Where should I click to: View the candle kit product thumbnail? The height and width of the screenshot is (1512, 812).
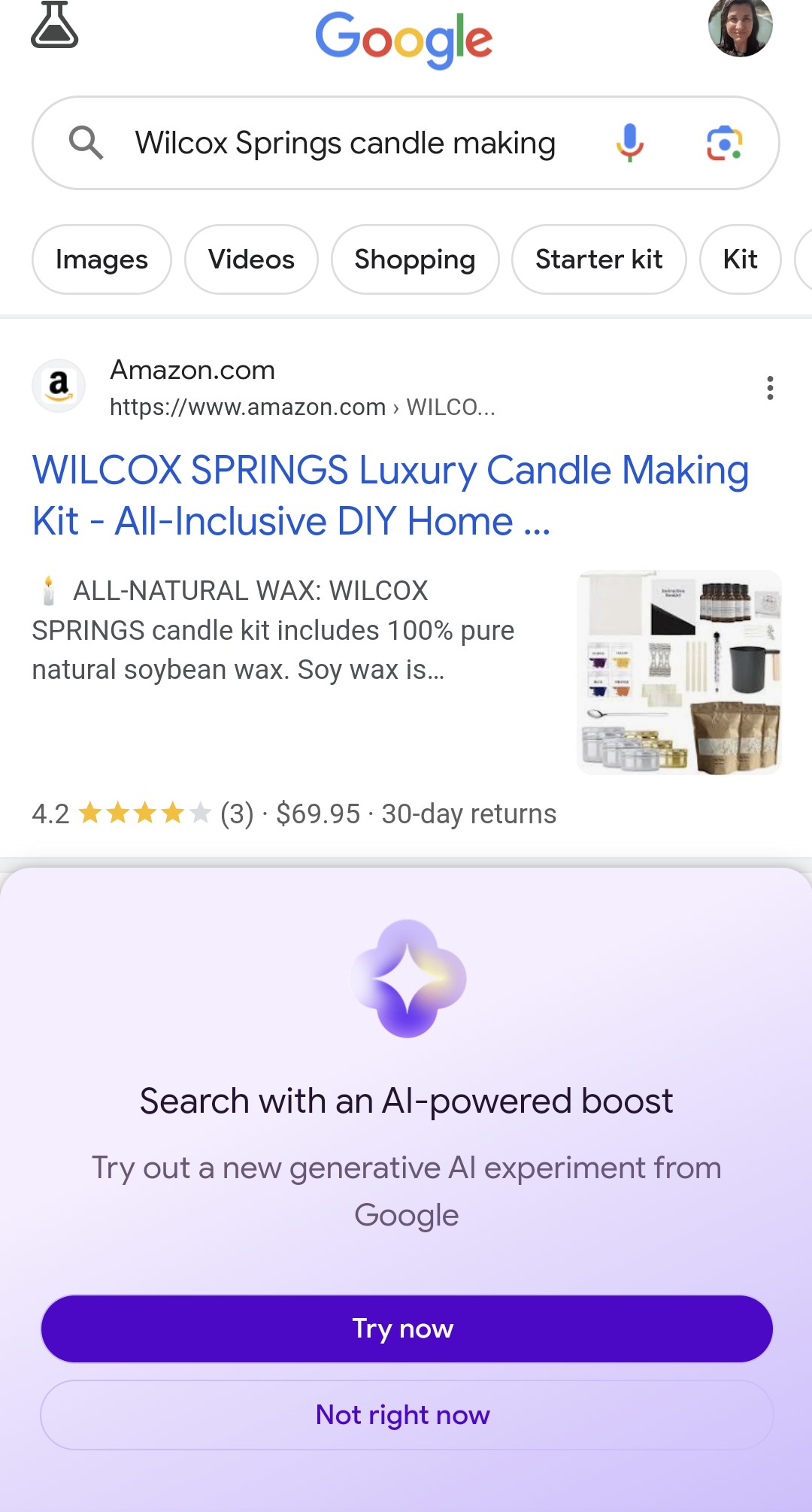tap(679, 672)
